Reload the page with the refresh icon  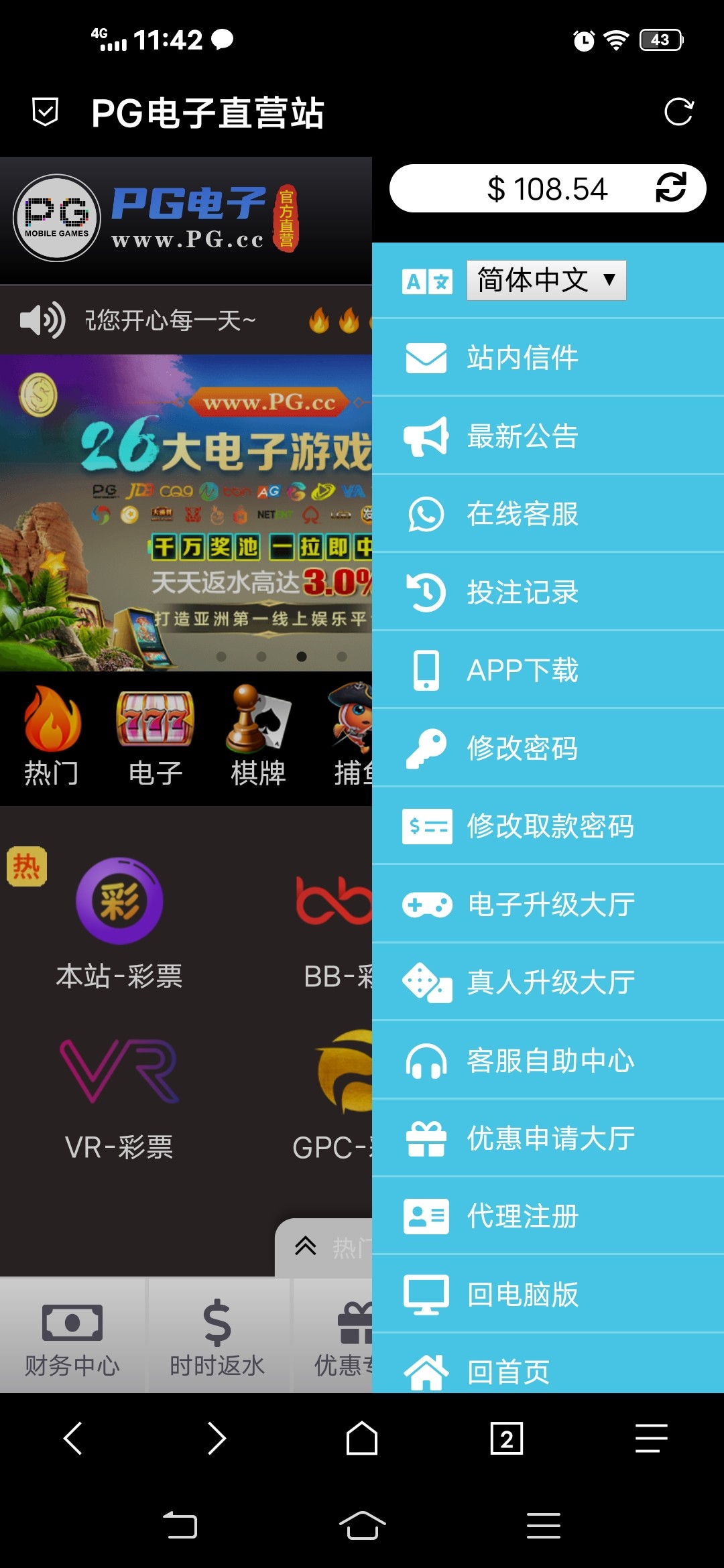click(x=678, y=112)
